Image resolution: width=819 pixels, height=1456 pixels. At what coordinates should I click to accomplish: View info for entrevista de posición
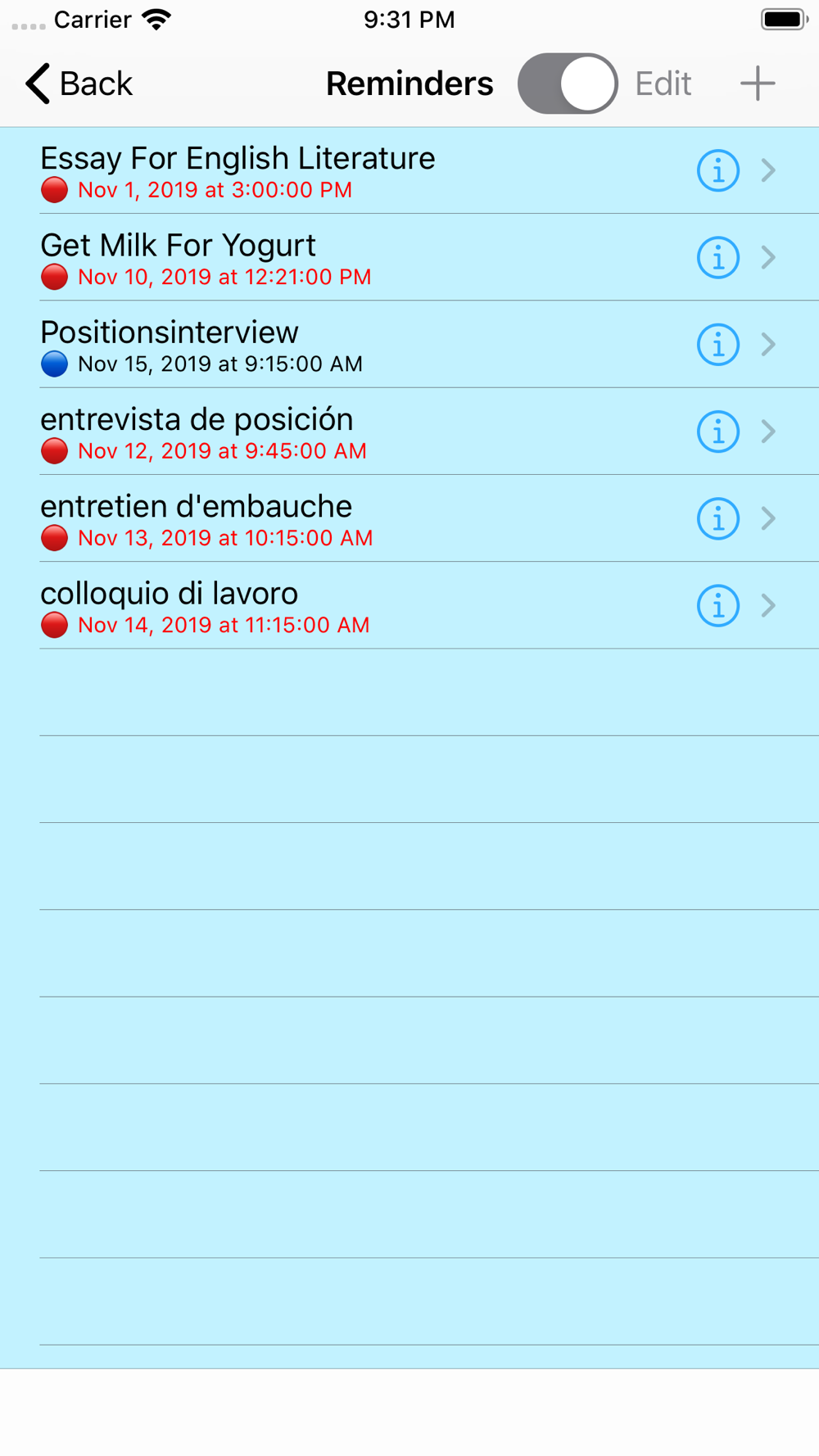pos(718,432)
